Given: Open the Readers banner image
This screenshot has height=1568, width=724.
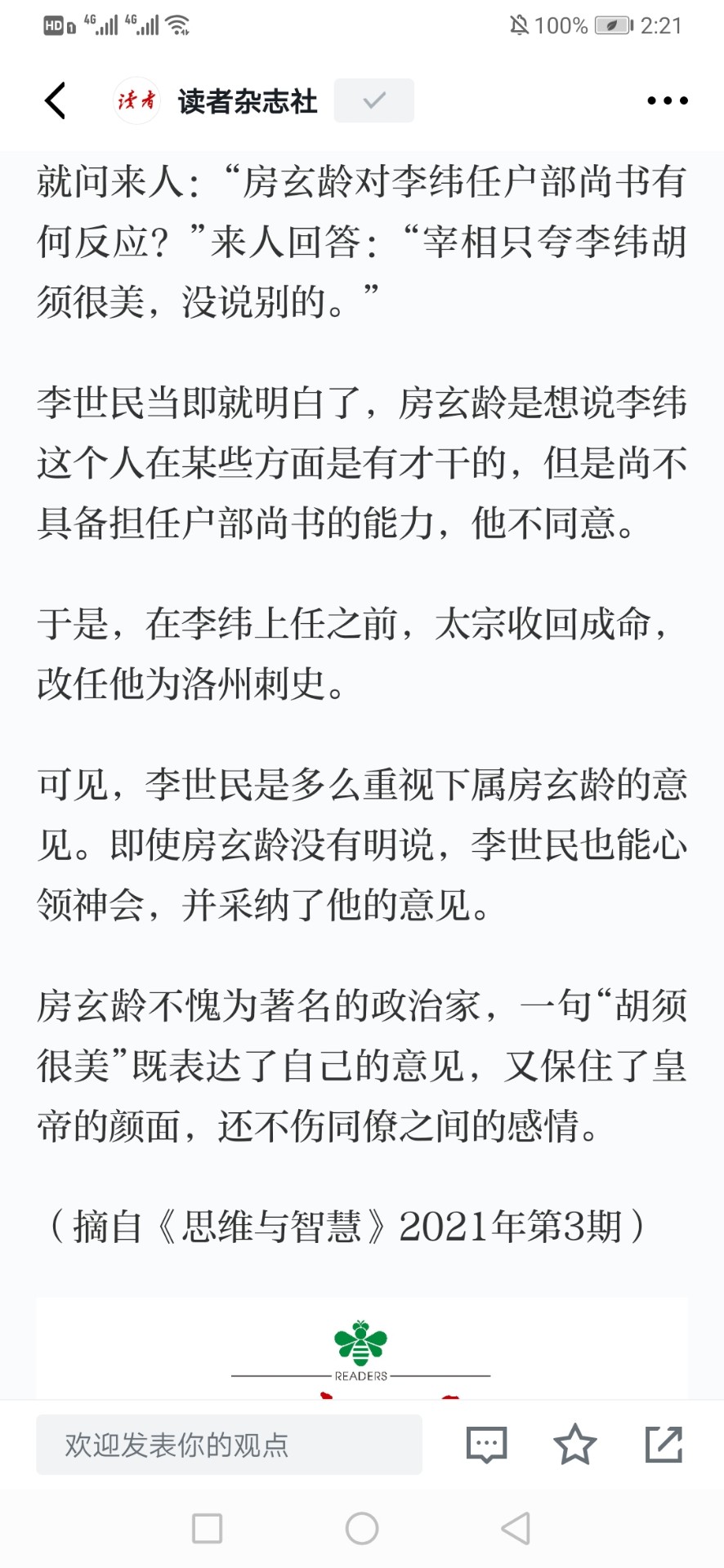Looking at the screenshot, I should point(362,1348).
